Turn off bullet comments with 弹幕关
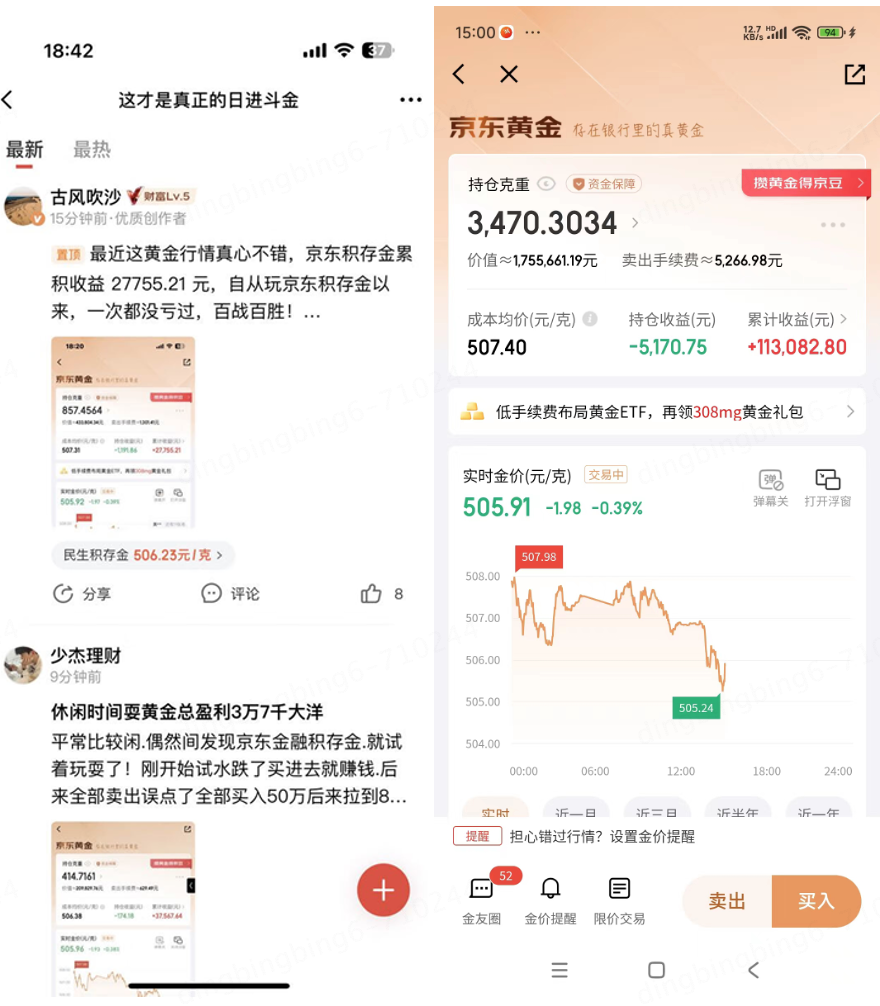 tap(771, 487)
